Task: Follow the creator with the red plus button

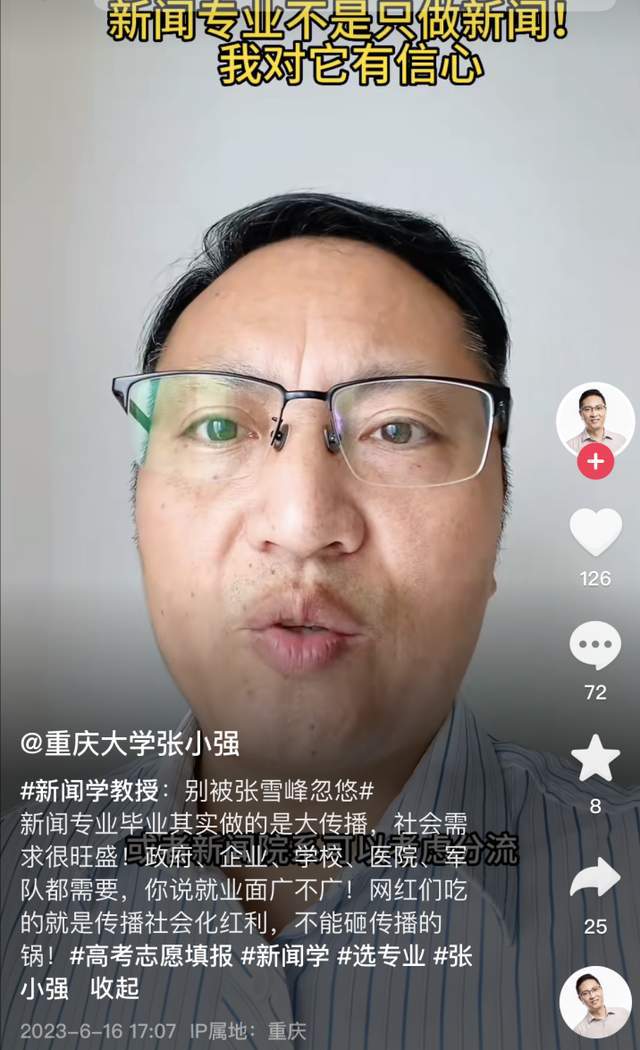Action: (x=595, y=461)
